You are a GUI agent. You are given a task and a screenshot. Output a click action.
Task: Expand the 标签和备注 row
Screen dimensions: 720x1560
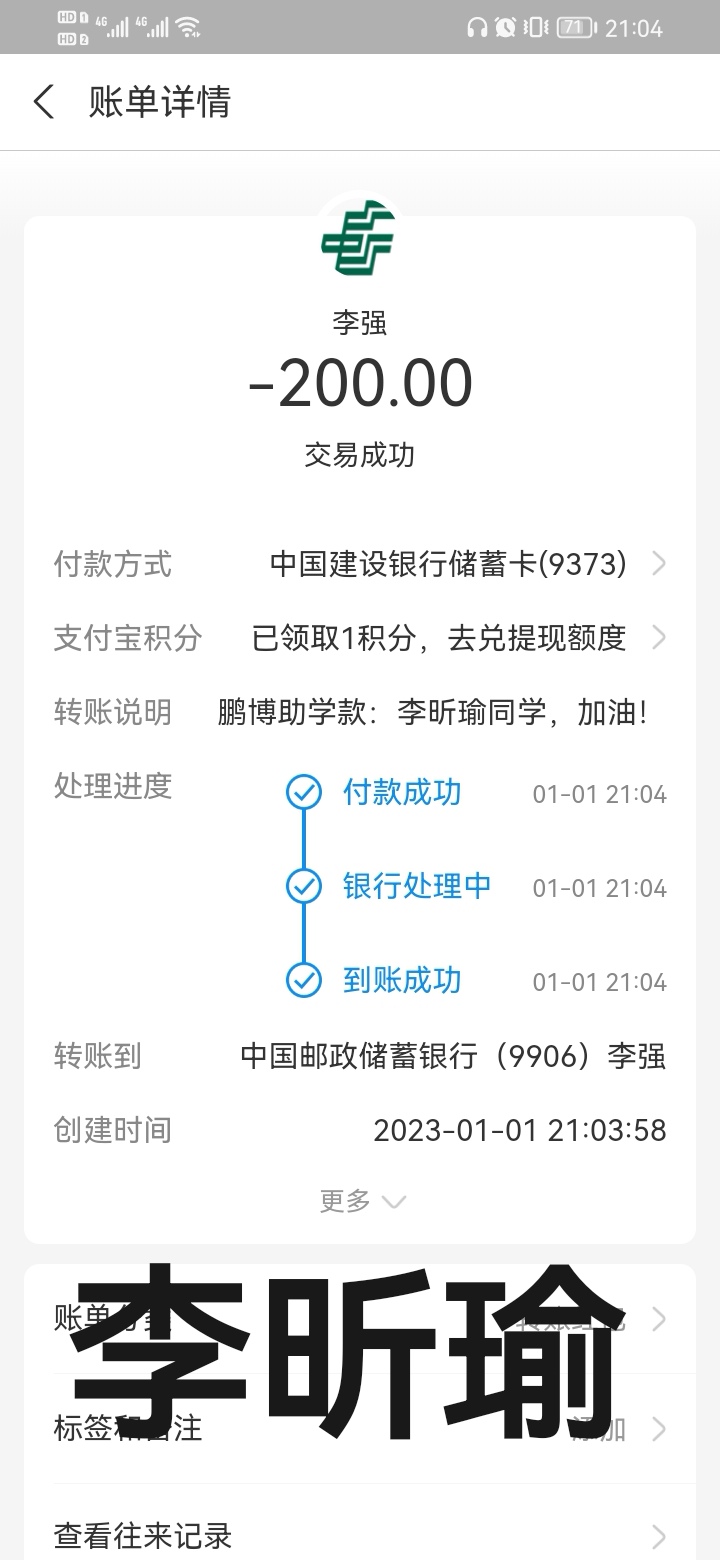coord(658,1429)
